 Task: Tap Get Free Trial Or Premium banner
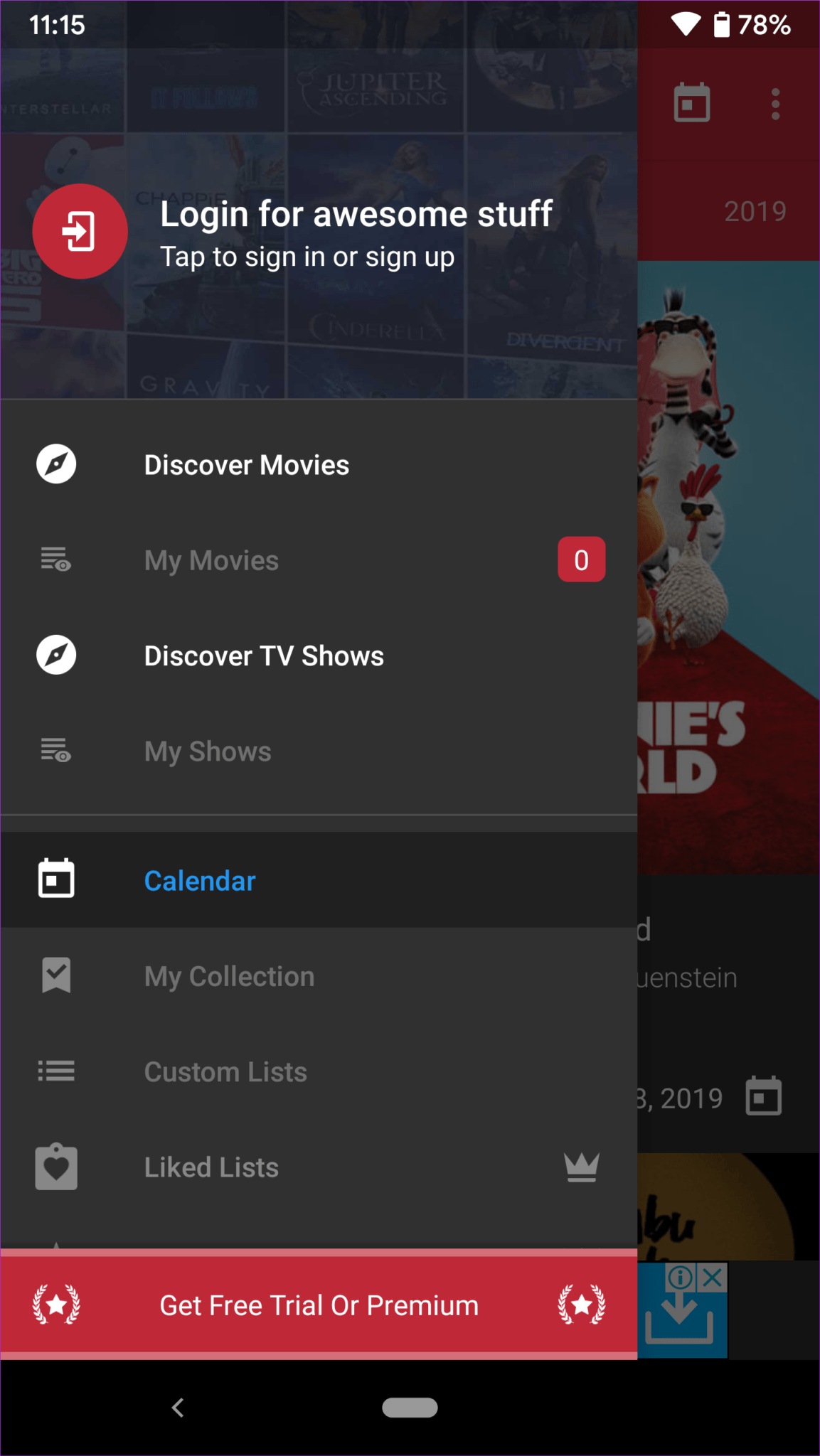[x=319, y=1305]
